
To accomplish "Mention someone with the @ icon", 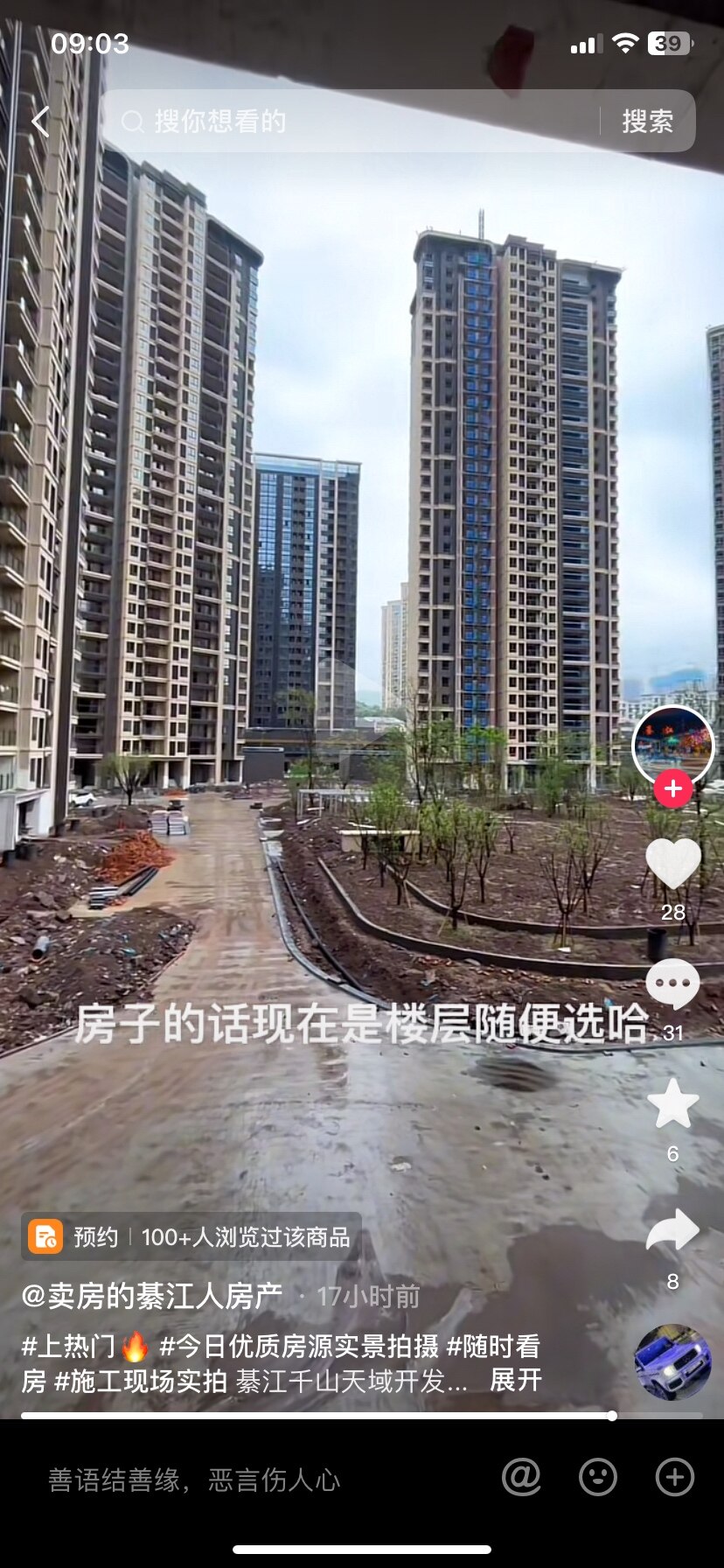I will pos(521,1478).
